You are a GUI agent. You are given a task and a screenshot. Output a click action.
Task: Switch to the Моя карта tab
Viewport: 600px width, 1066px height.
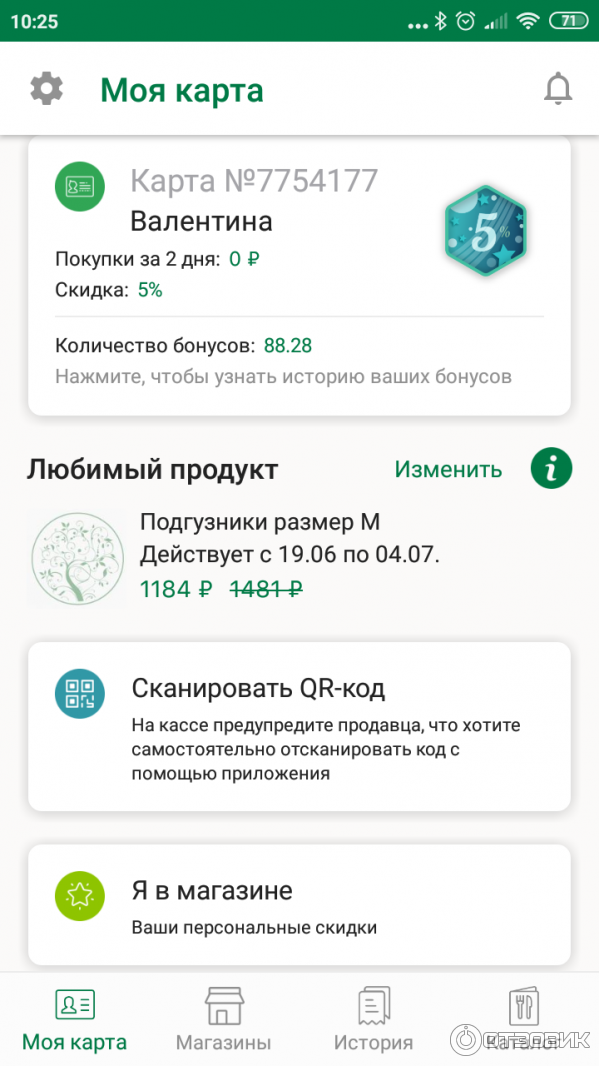(x=75, y=1020)
